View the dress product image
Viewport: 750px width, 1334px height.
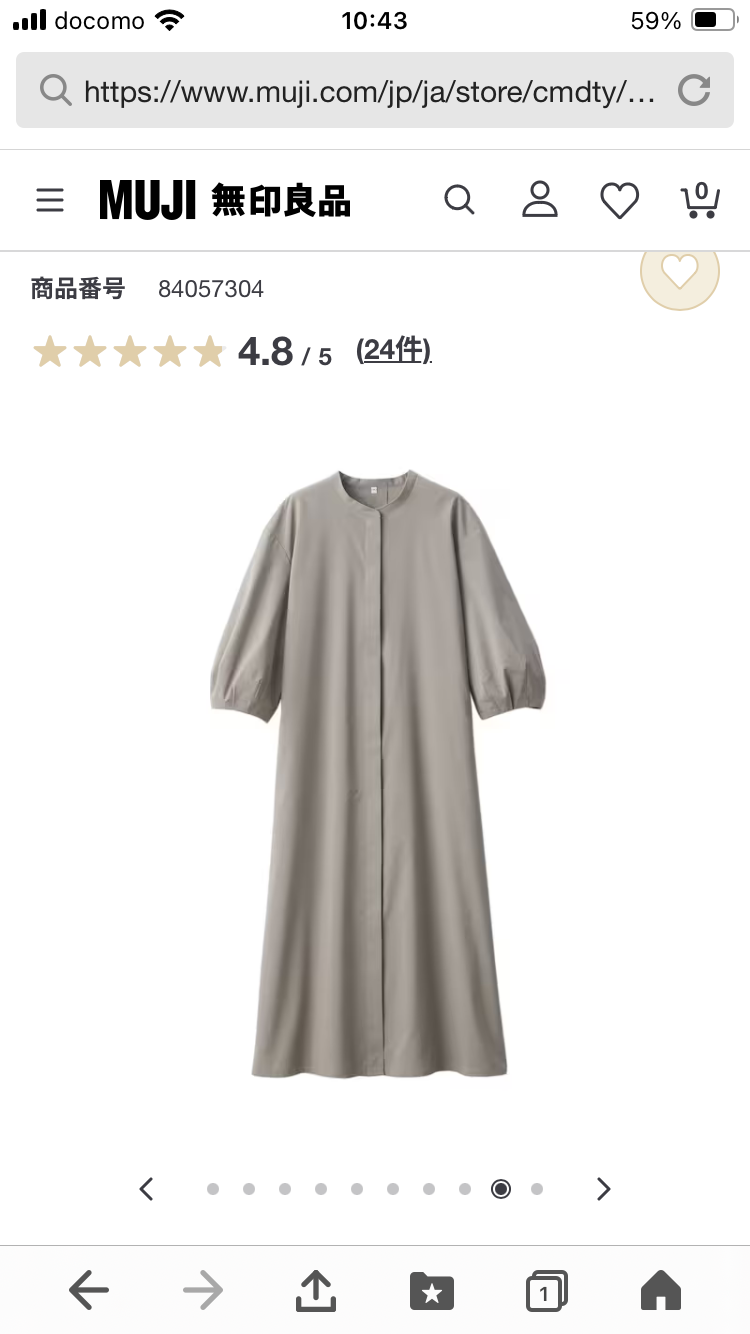(378, 770)
